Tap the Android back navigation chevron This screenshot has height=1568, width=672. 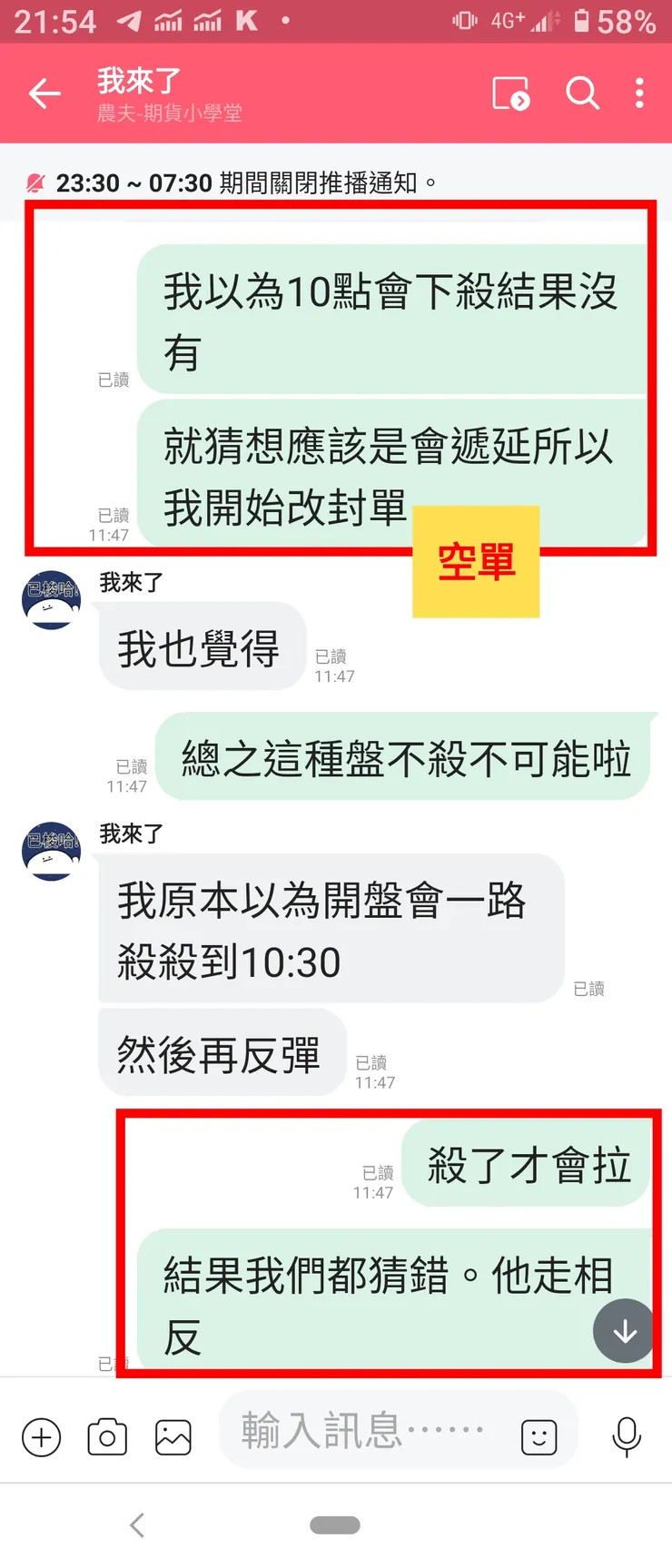tap(136, 1525)
